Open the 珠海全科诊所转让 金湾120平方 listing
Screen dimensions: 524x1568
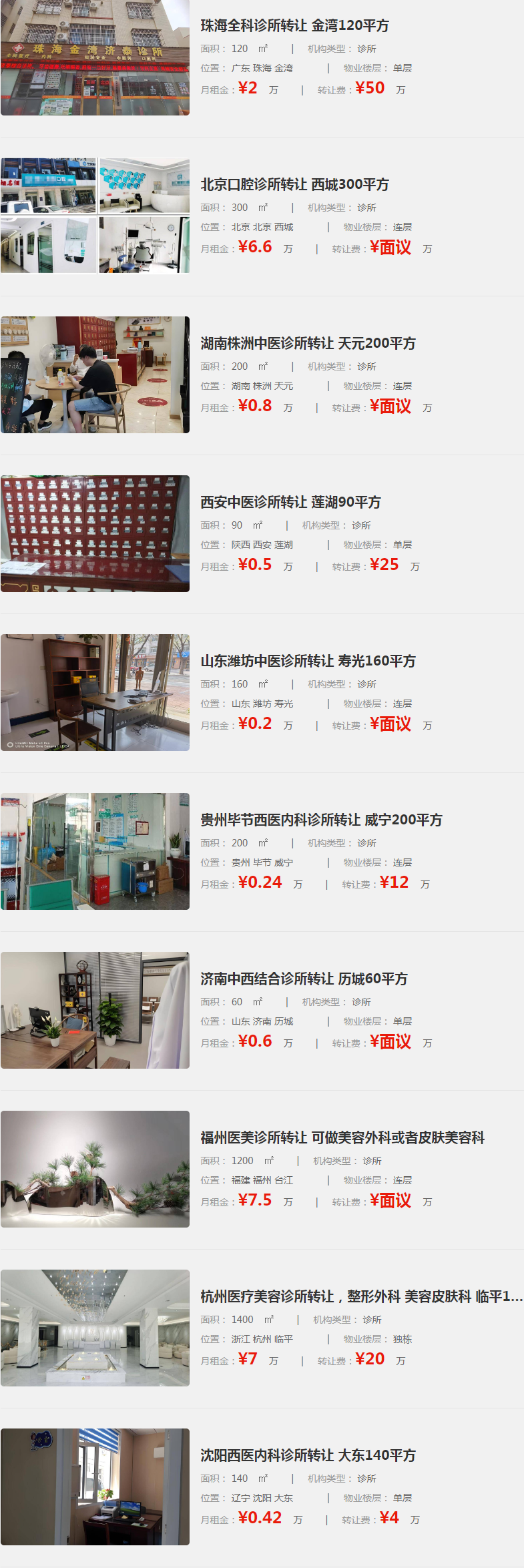[294, 26]
